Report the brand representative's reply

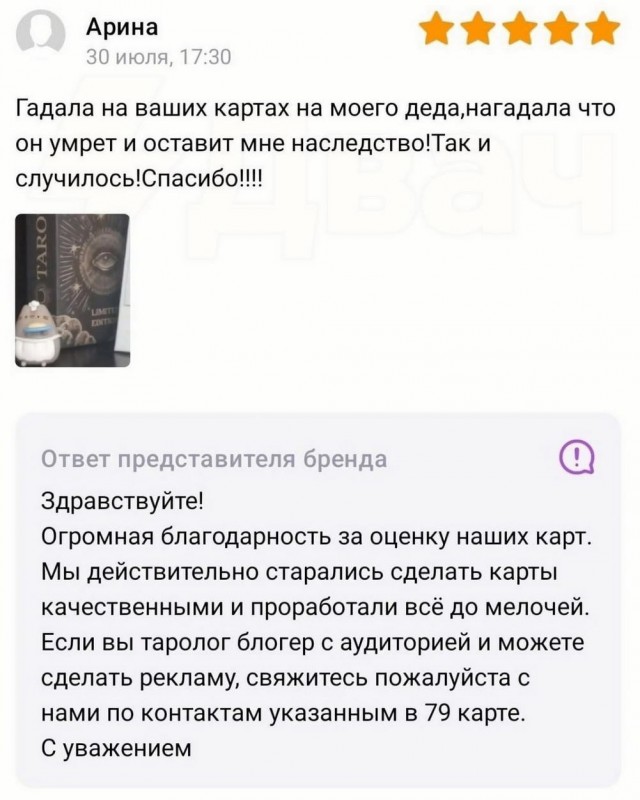tap(577, 458)
